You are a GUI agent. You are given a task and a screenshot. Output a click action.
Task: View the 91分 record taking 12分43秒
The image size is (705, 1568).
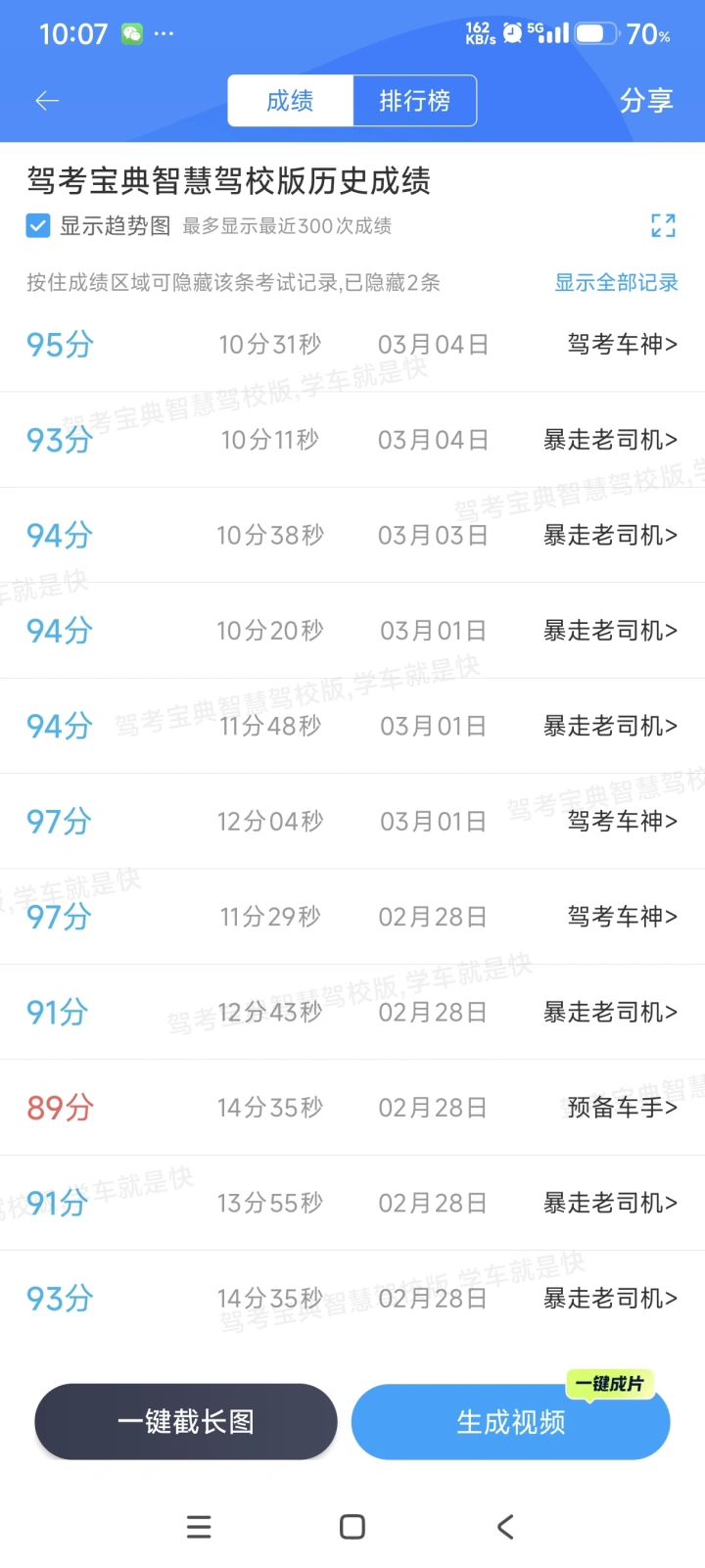352,1012
